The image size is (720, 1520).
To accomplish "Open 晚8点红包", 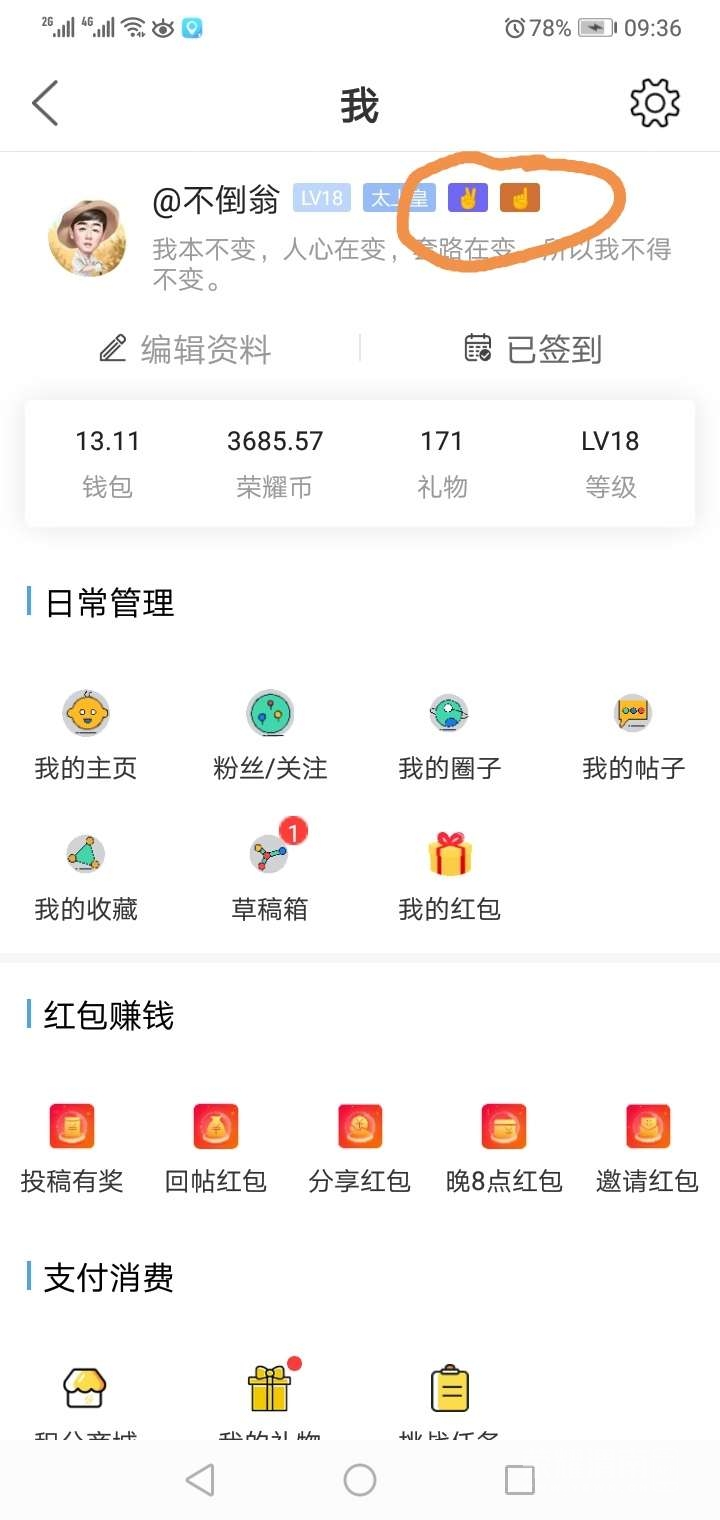I will pyautogui.click(x=504, y=1147).
